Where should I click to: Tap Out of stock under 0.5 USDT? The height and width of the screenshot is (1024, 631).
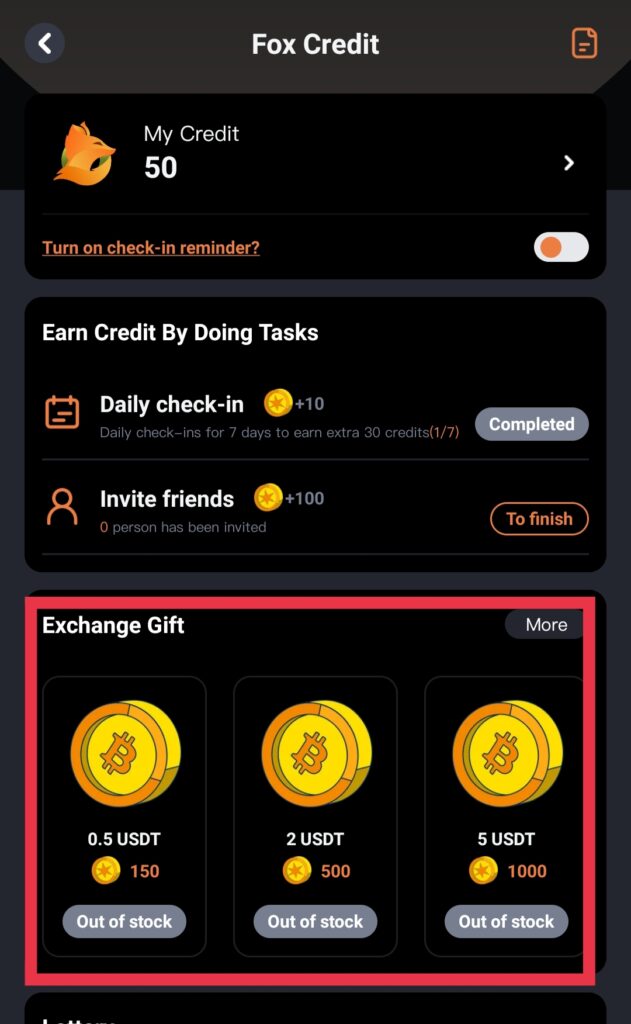tap(125, 921)
